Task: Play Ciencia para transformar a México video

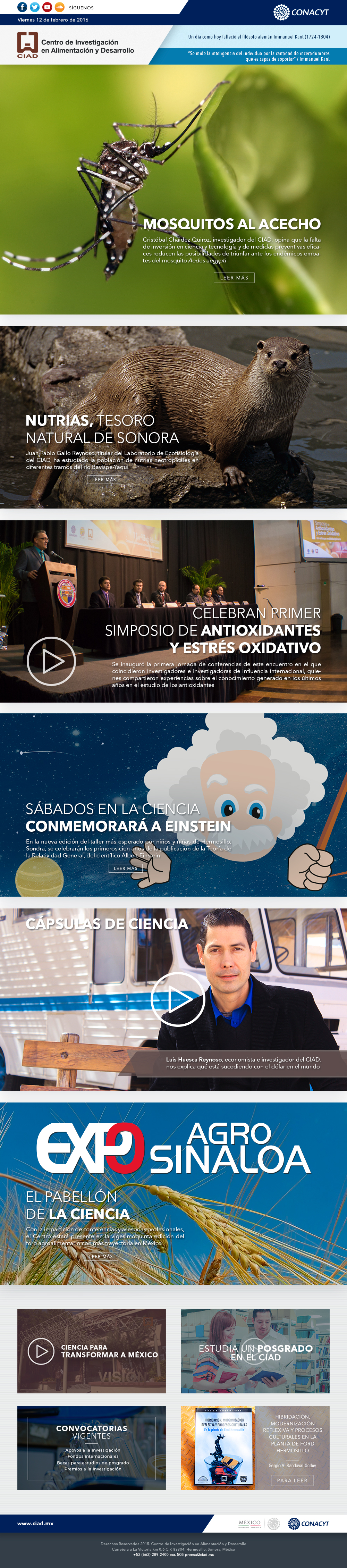Action: (41, 1351)
